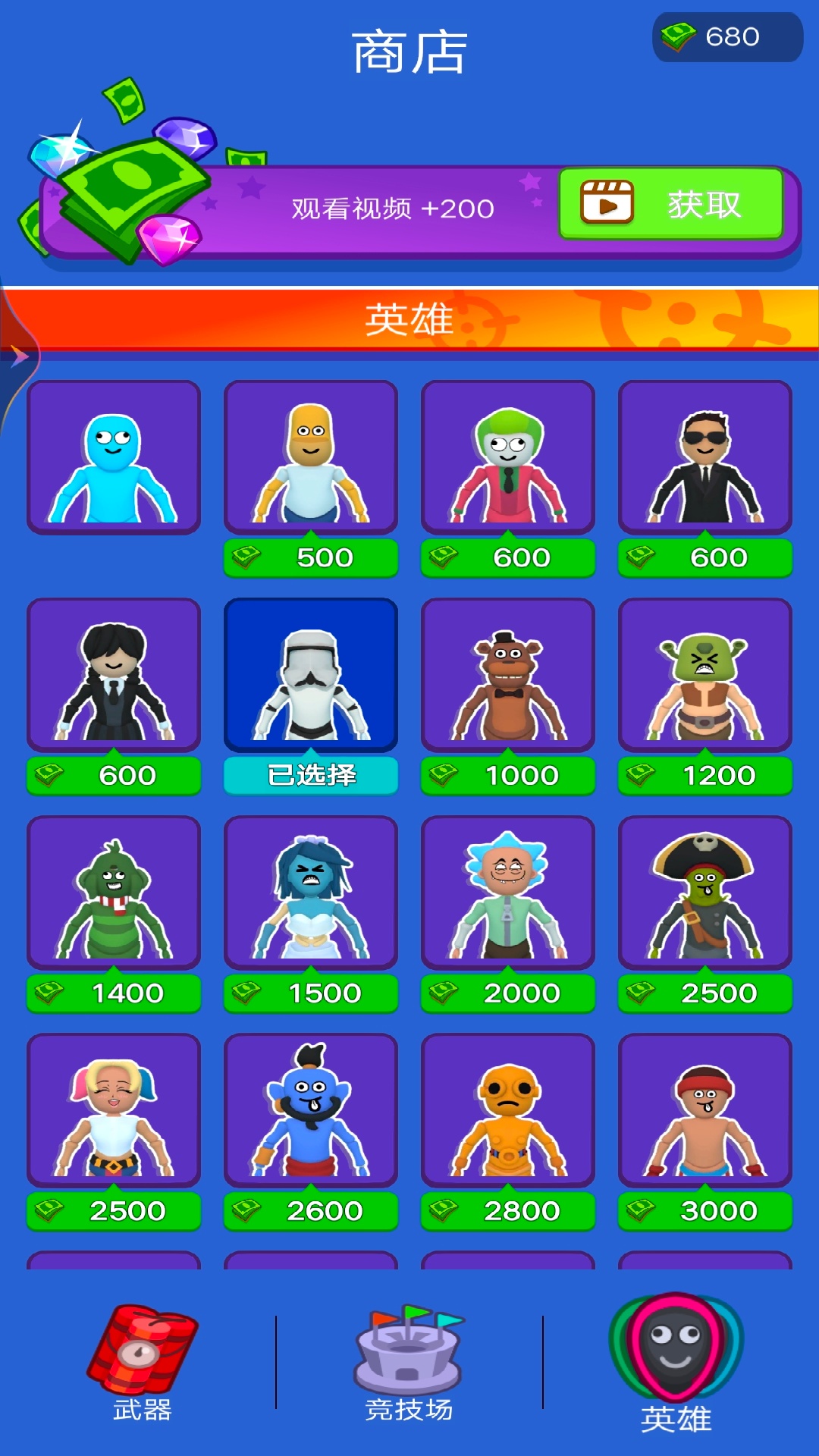Buy the green grinch hero for 1400

coord(114,993)
